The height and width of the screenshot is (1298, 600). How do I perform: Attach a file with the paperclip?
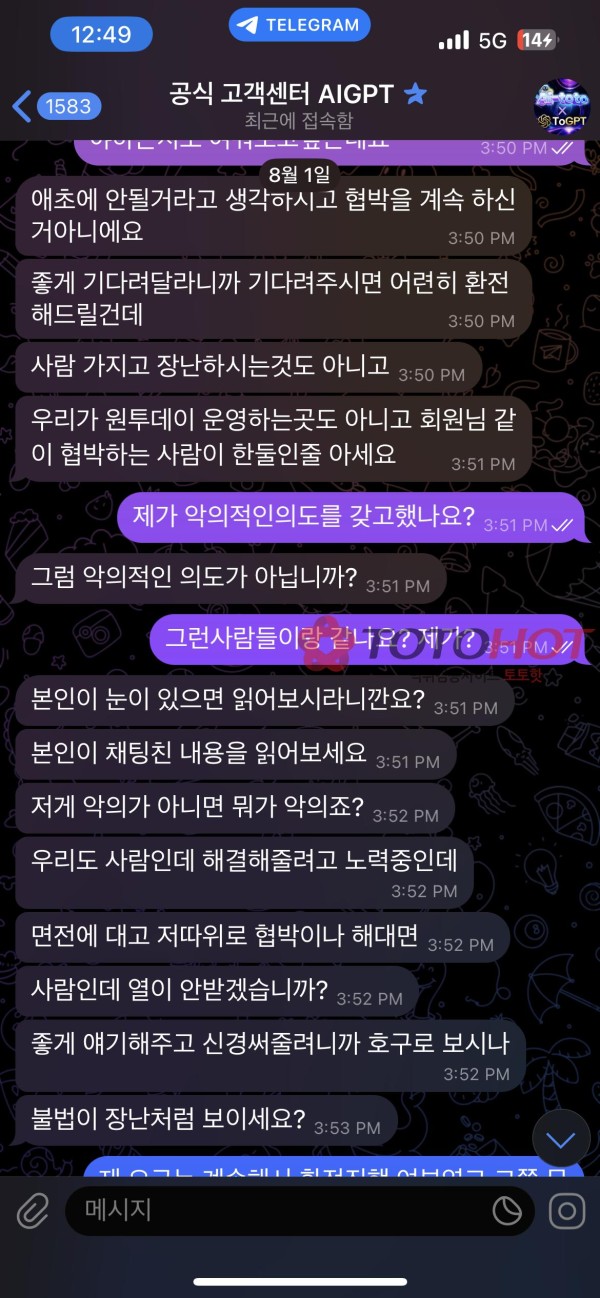(x=33, y=1212)
